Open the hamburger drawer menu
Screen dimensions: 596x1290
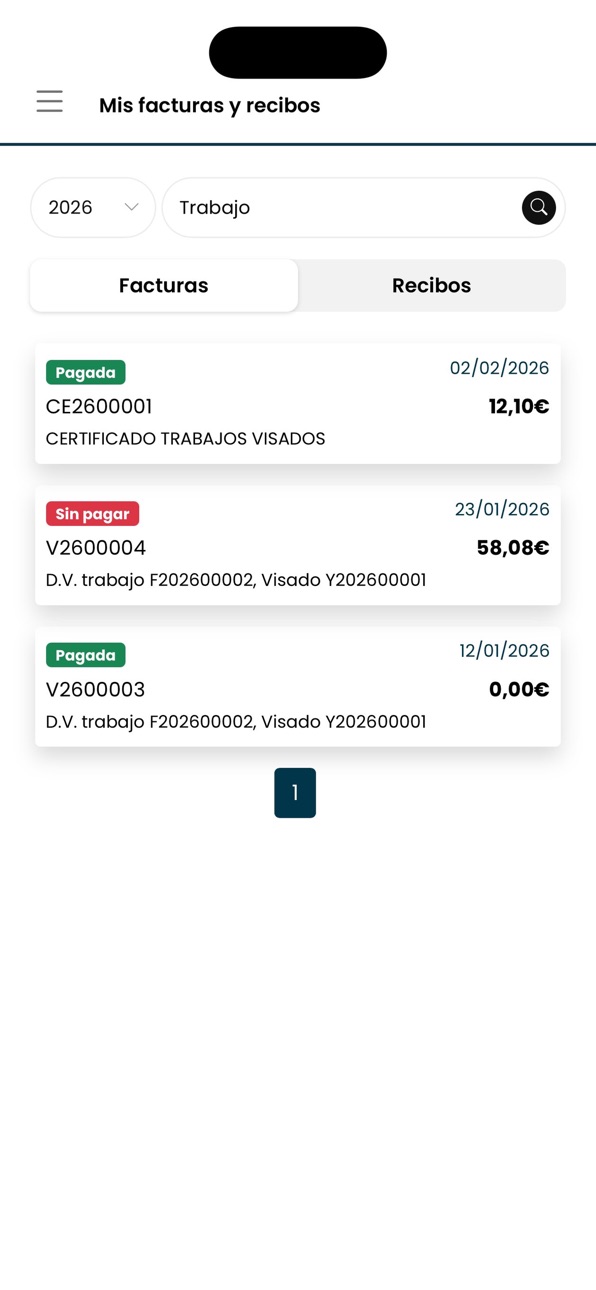tap(50, 101)
